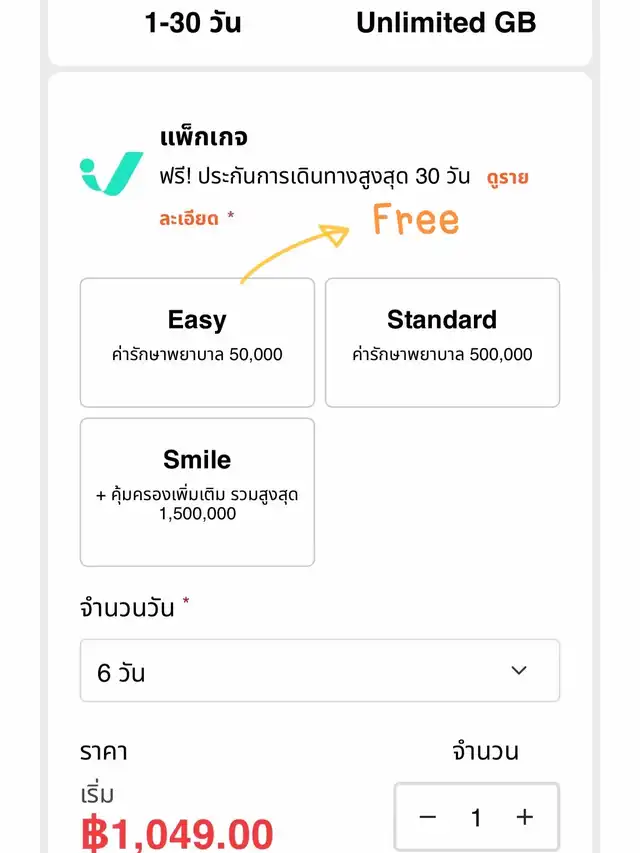Expand the number of days dropdown
The width and height of the screenshot is (640, 853).
point(319,671)
